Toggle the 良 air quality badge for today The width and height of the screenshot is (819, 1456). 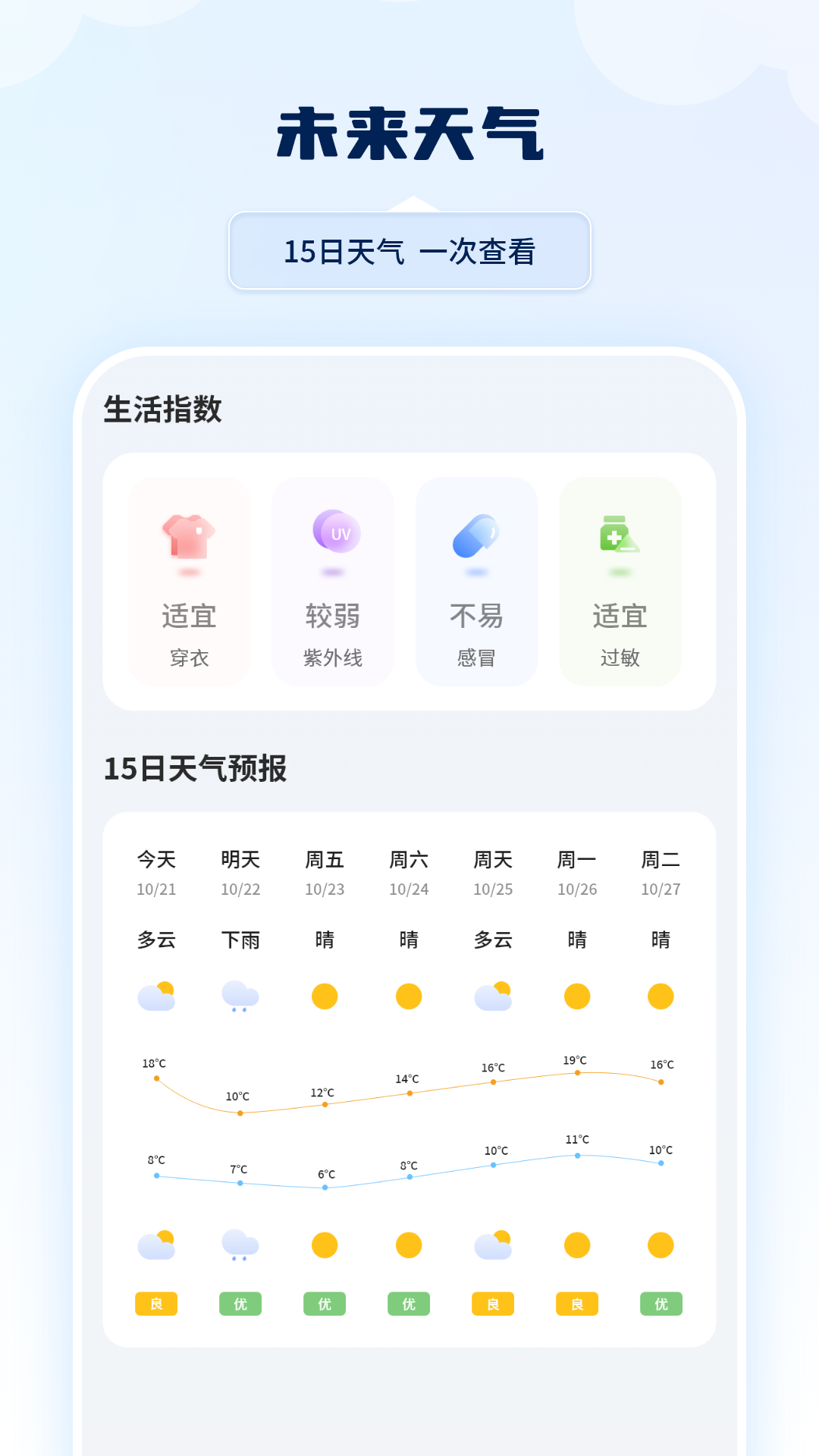click(156, 1303)
